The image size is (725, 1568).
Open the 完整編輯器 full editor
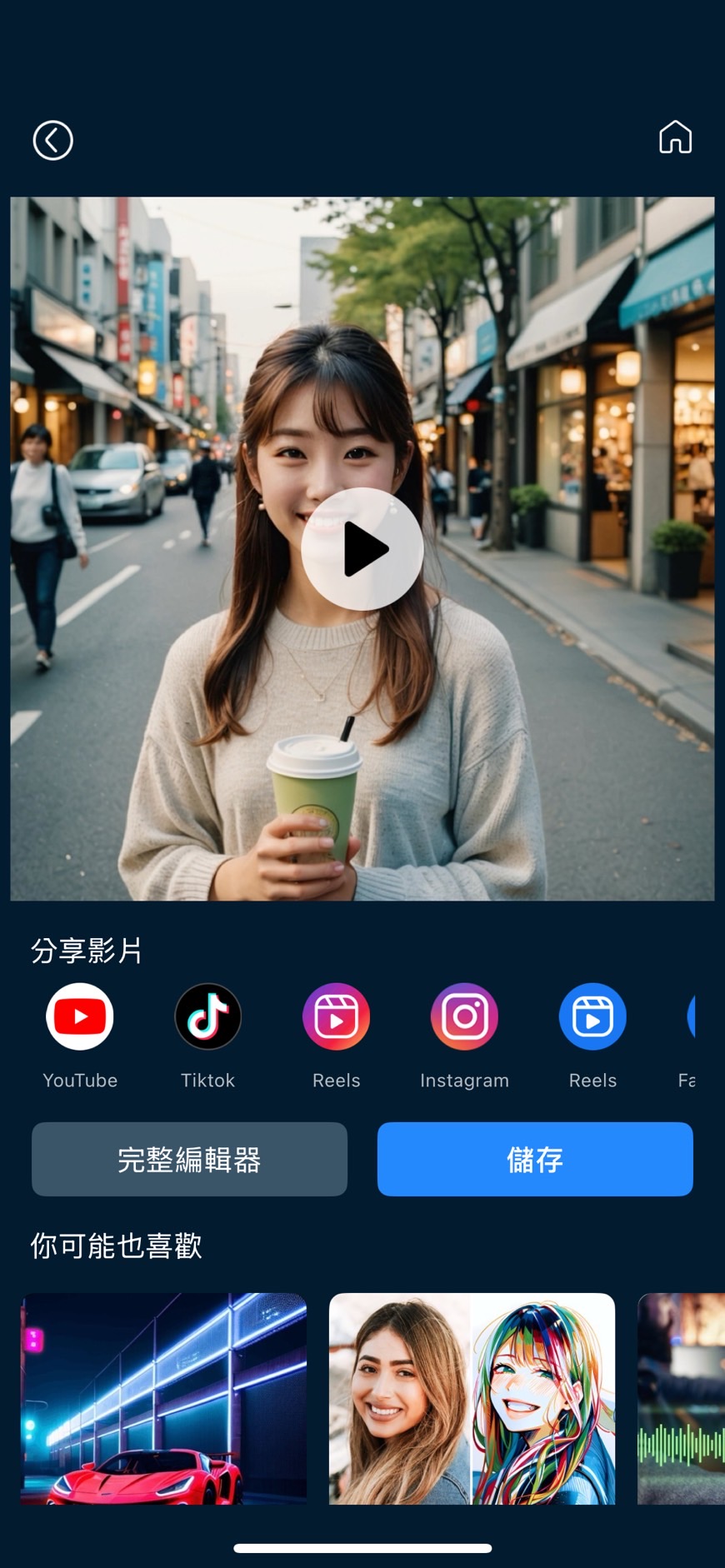pyautogui.click(x=189, y=1159)
